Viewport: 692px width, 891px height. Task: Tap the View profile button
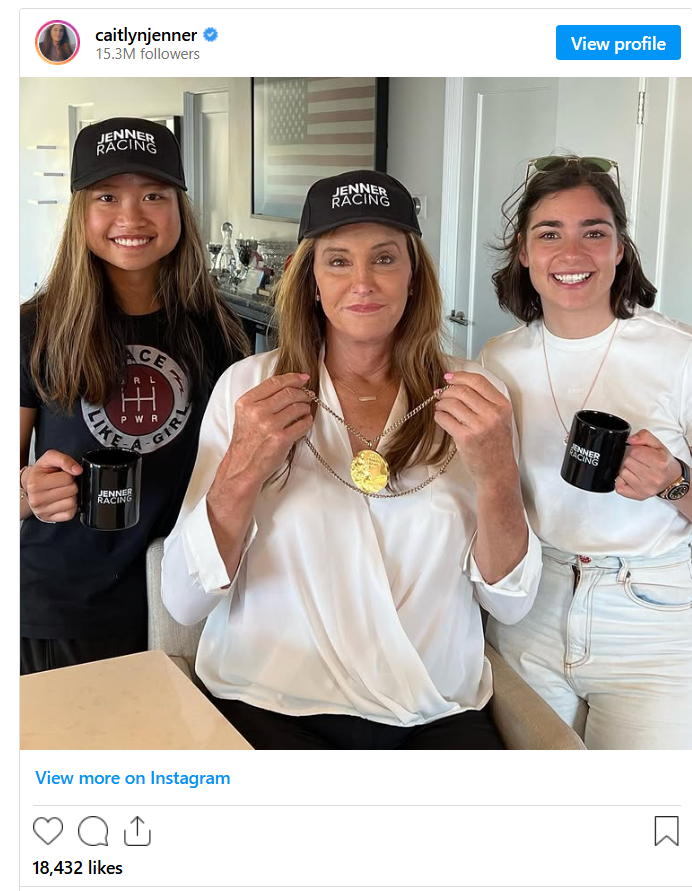617,43
